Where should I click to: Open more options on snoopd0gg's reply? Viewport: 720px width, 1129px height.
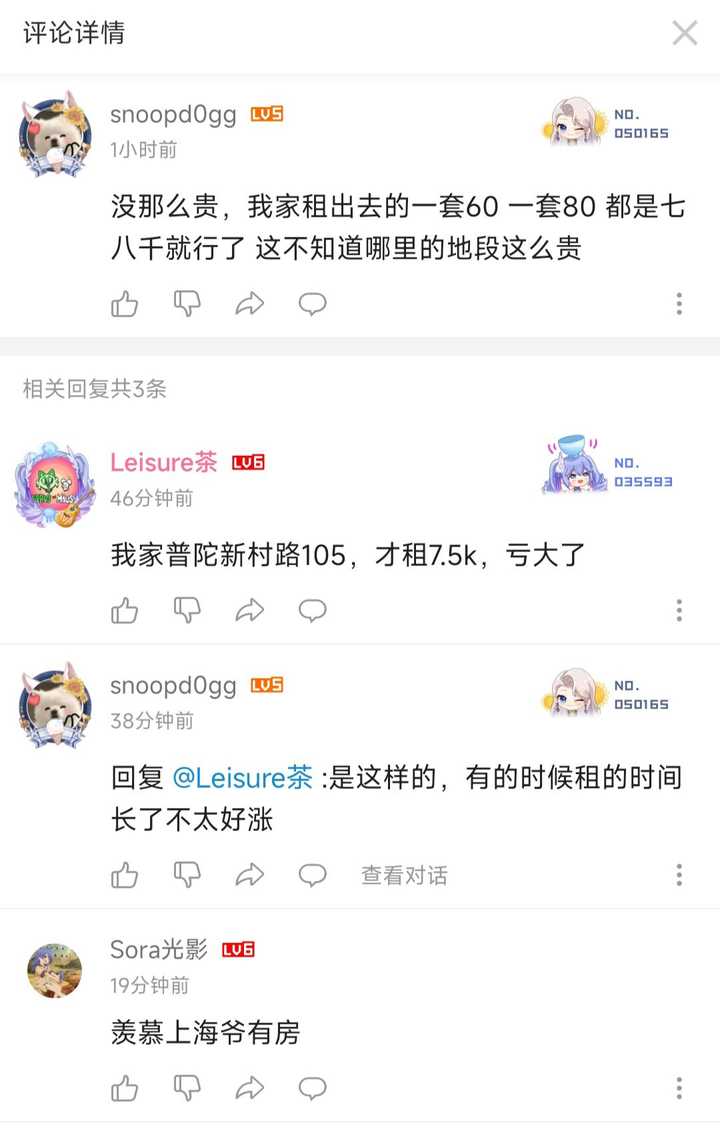coord(679,875)
